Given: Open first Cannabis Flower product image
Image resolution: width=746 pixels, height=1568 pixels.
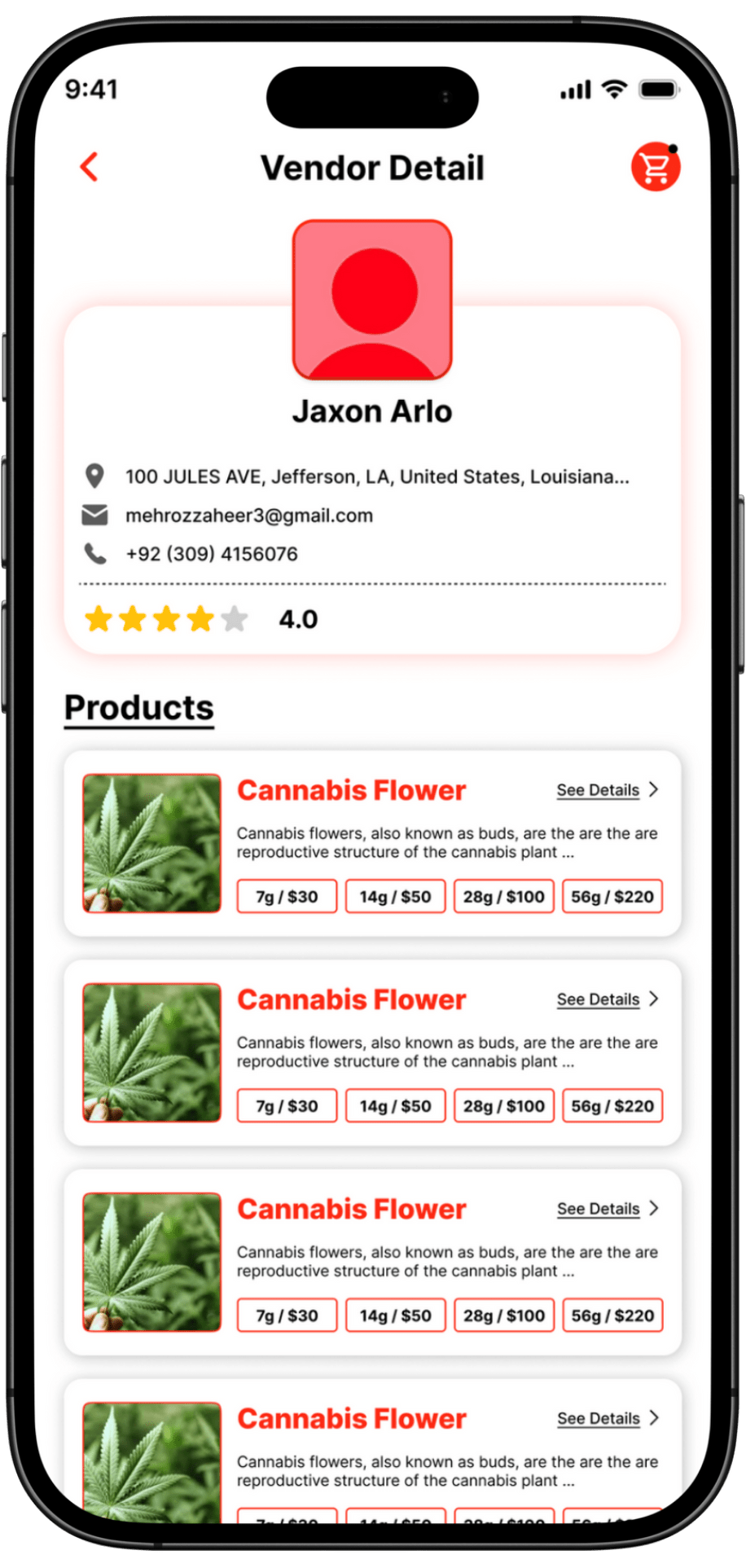Looking at the screenshot, I should [x=152, y=843].
